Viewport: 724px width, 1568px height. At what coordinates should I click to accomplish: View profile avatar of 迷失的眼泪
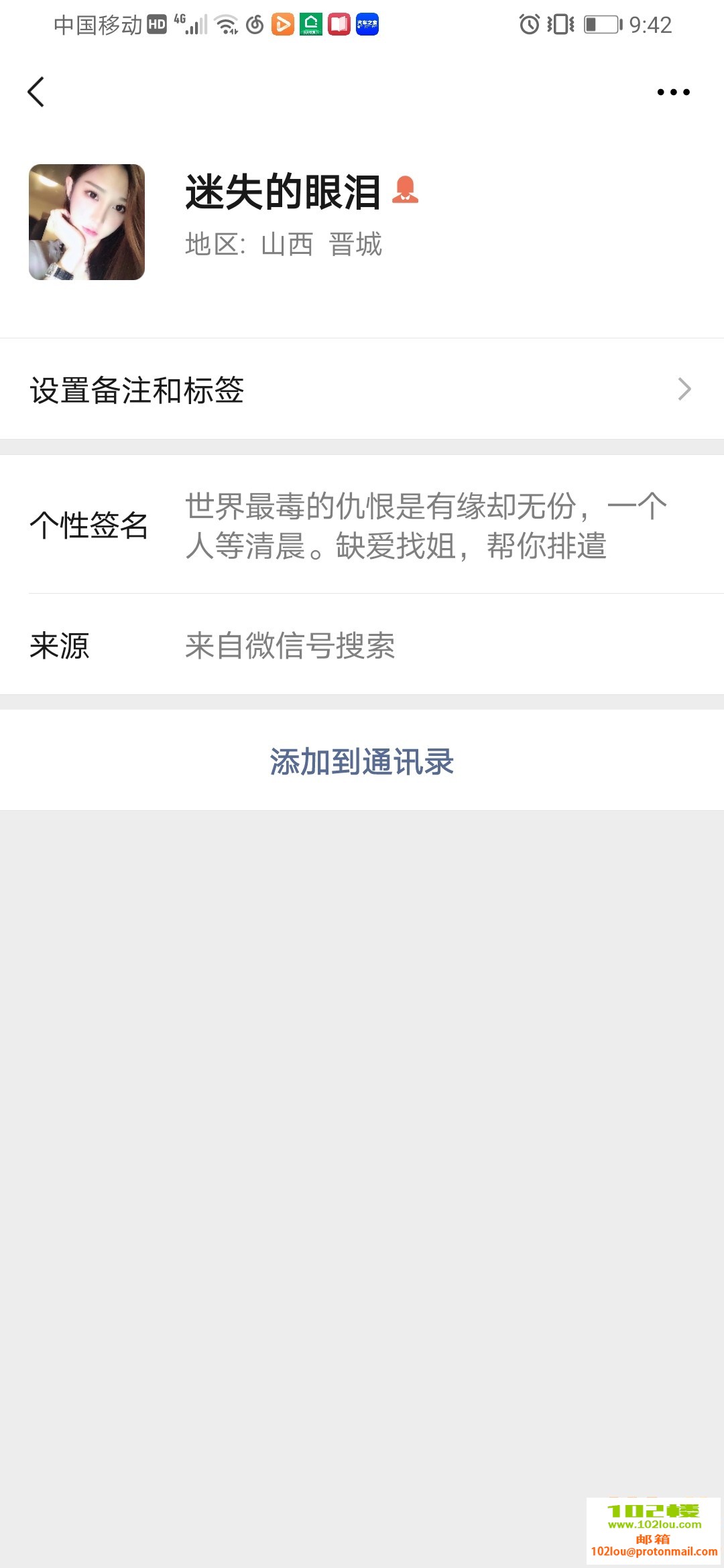[86, 222]
